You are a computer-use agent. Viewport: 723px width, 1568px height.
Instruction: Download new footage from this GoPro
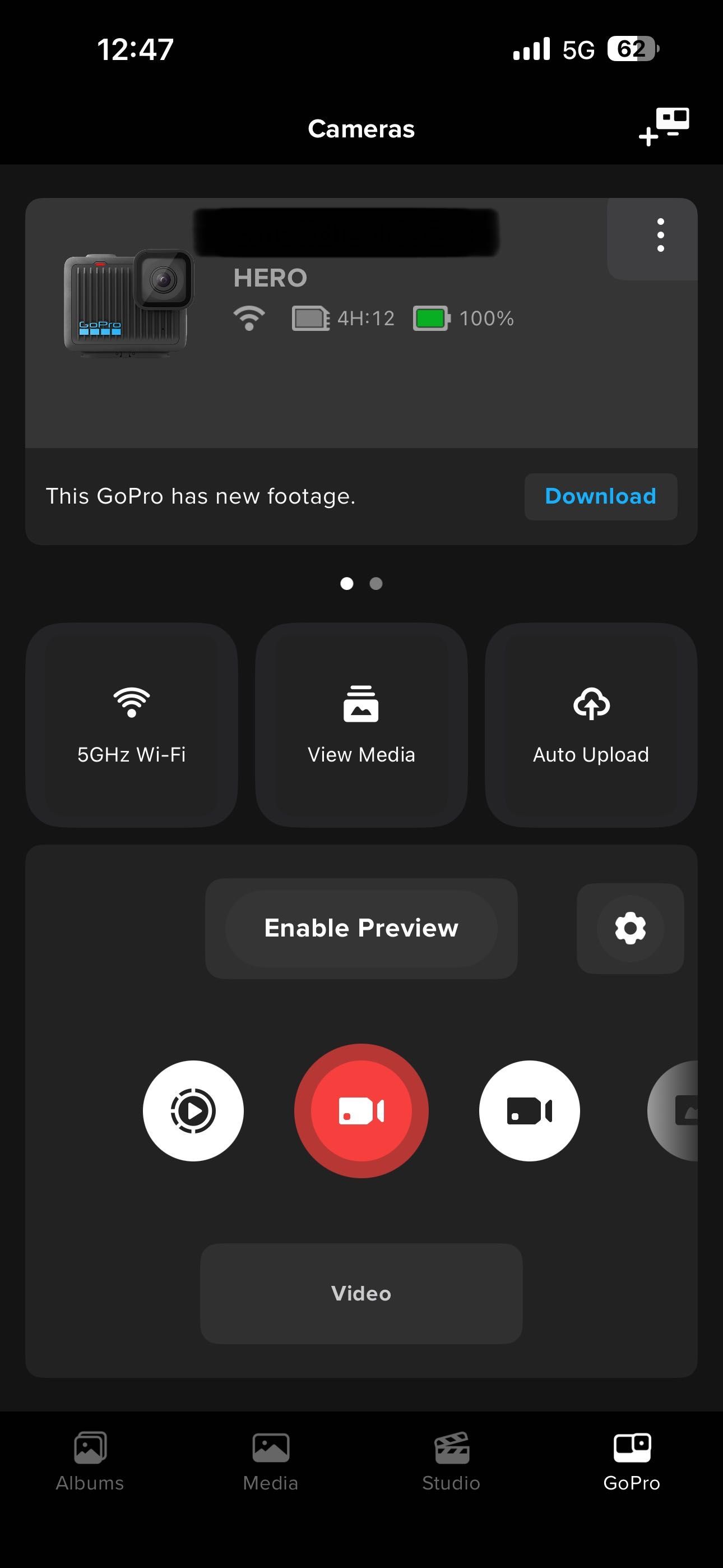(x=600, y=496)
